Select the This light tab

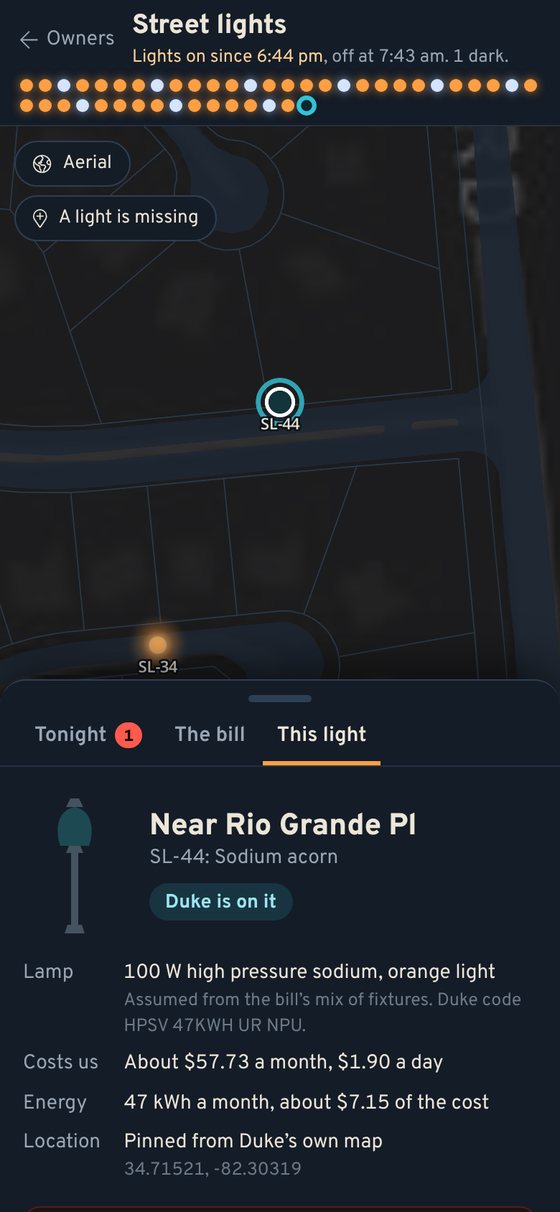coord(322,735)
